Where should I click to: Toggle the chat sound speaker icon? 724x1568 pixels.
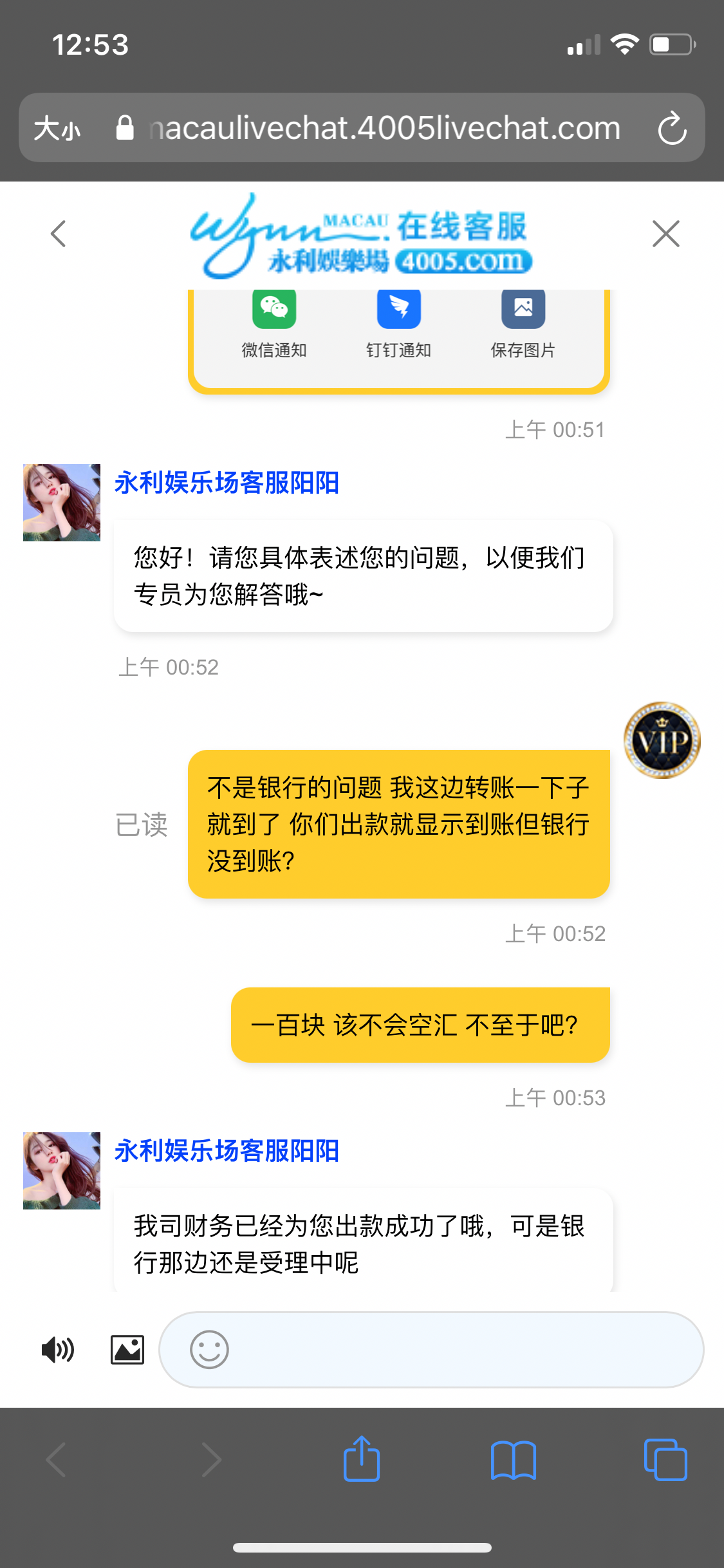point(58,1350)
